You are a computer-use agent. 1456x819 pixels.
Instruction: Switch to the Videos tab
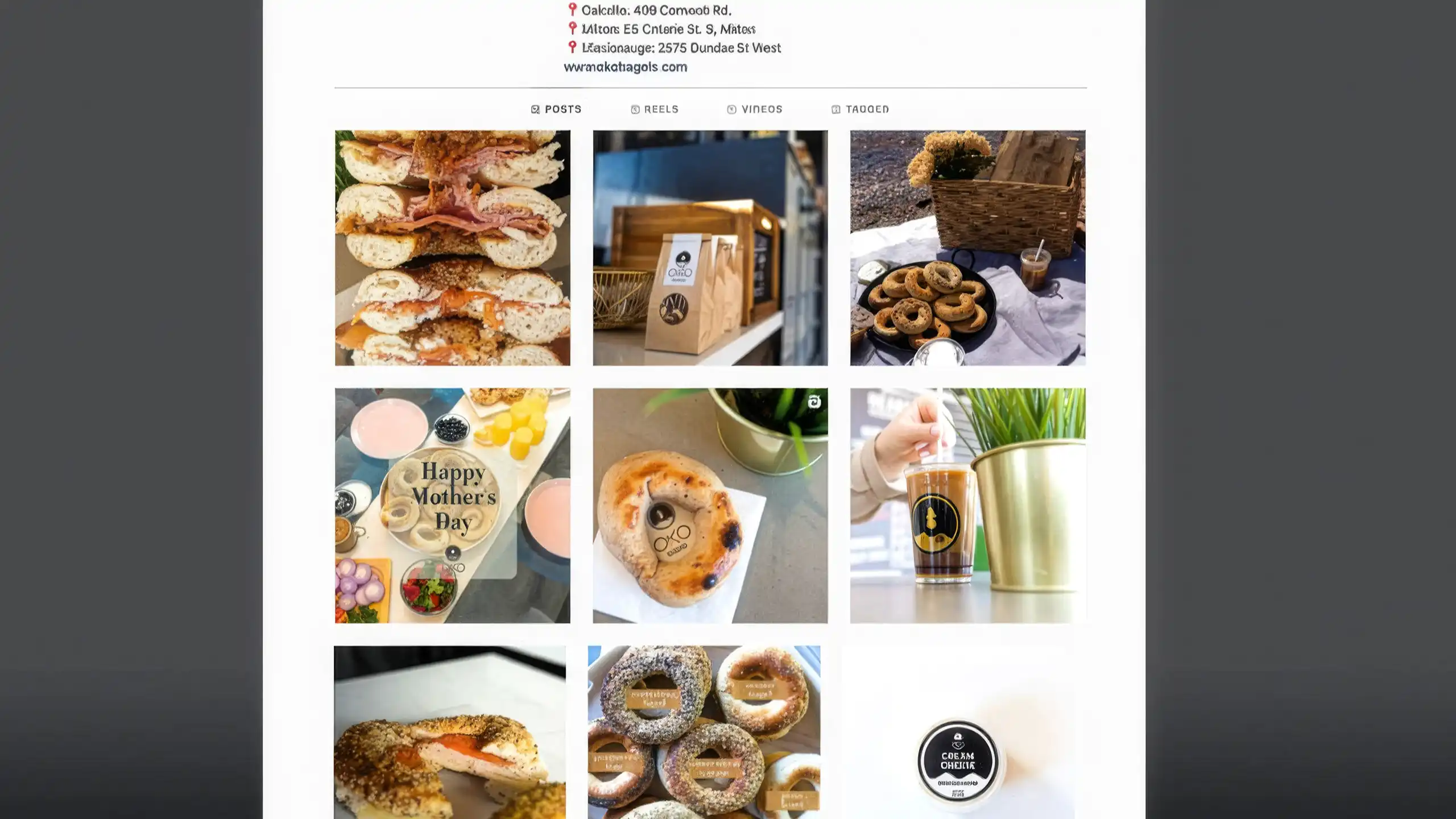[755, 109]
